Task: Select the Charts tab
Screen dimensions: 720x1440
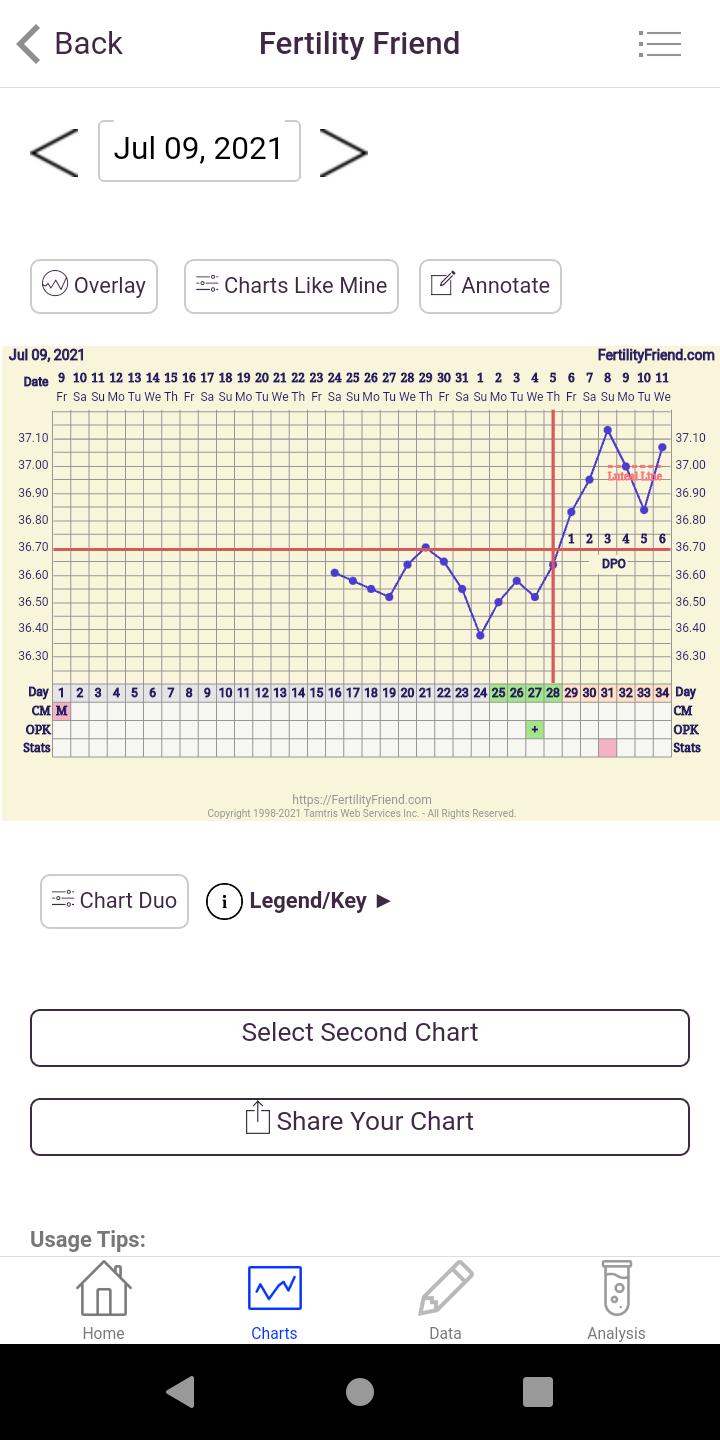Action: (274, 1300)
